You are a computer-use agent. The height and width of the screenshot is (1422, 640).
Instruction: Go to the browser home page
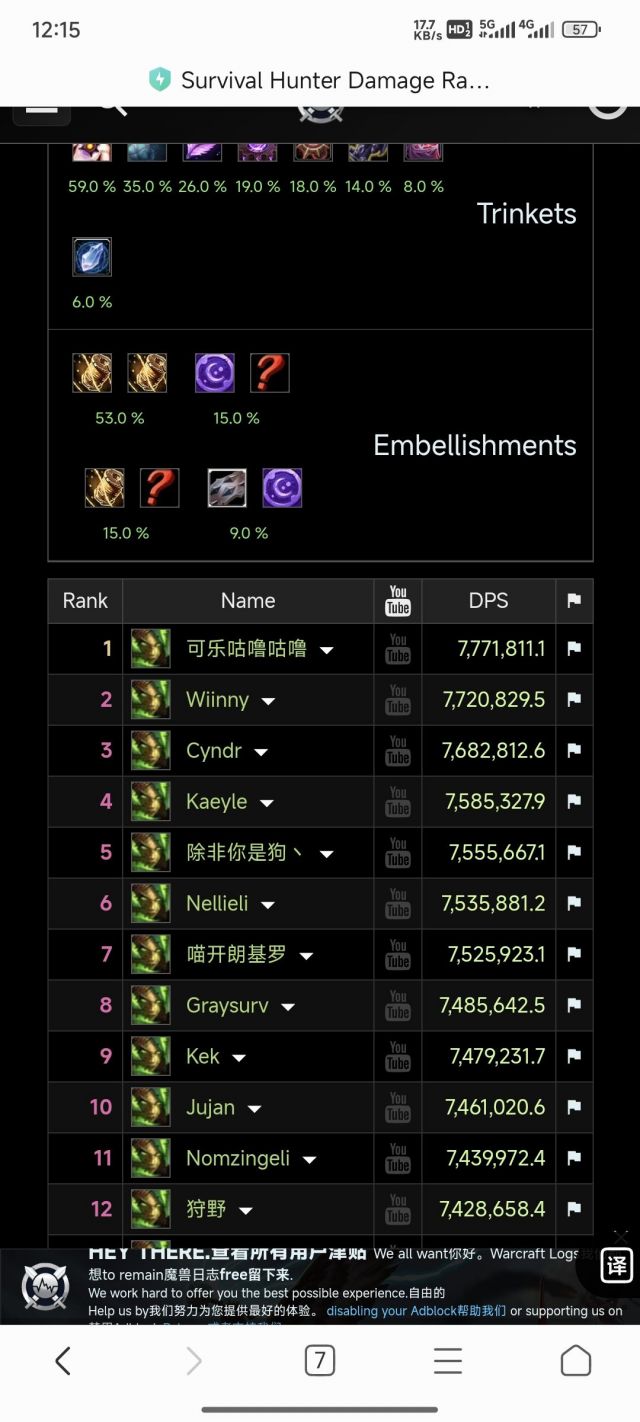(576, 1360)
